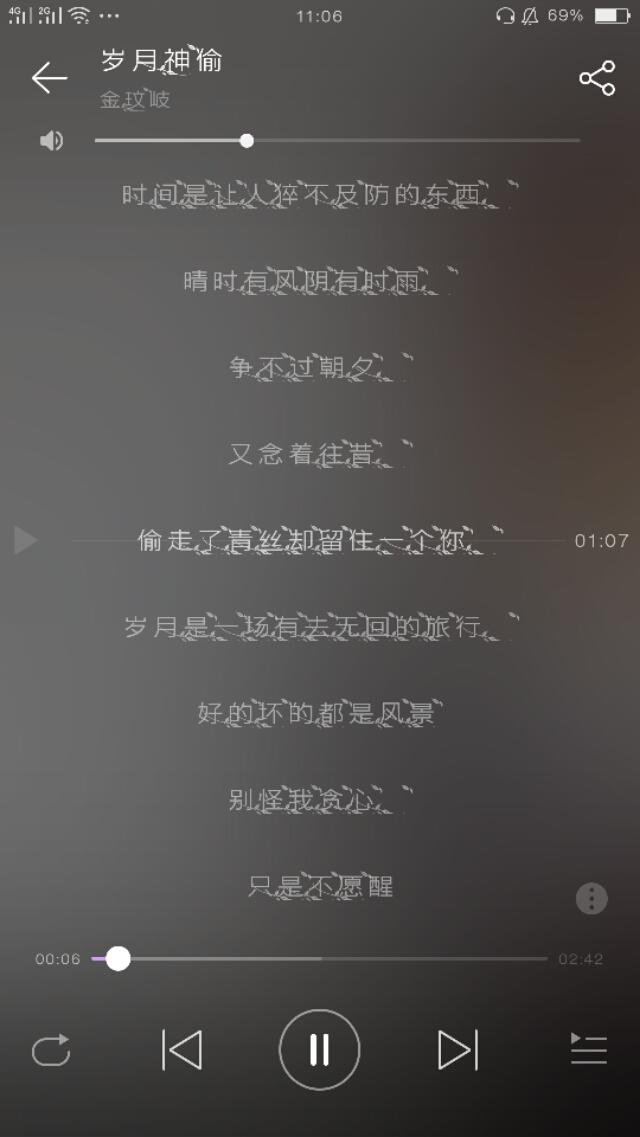Play from the 01:07 lyric line
This screenshot has width=640, height=1137.
26,541
